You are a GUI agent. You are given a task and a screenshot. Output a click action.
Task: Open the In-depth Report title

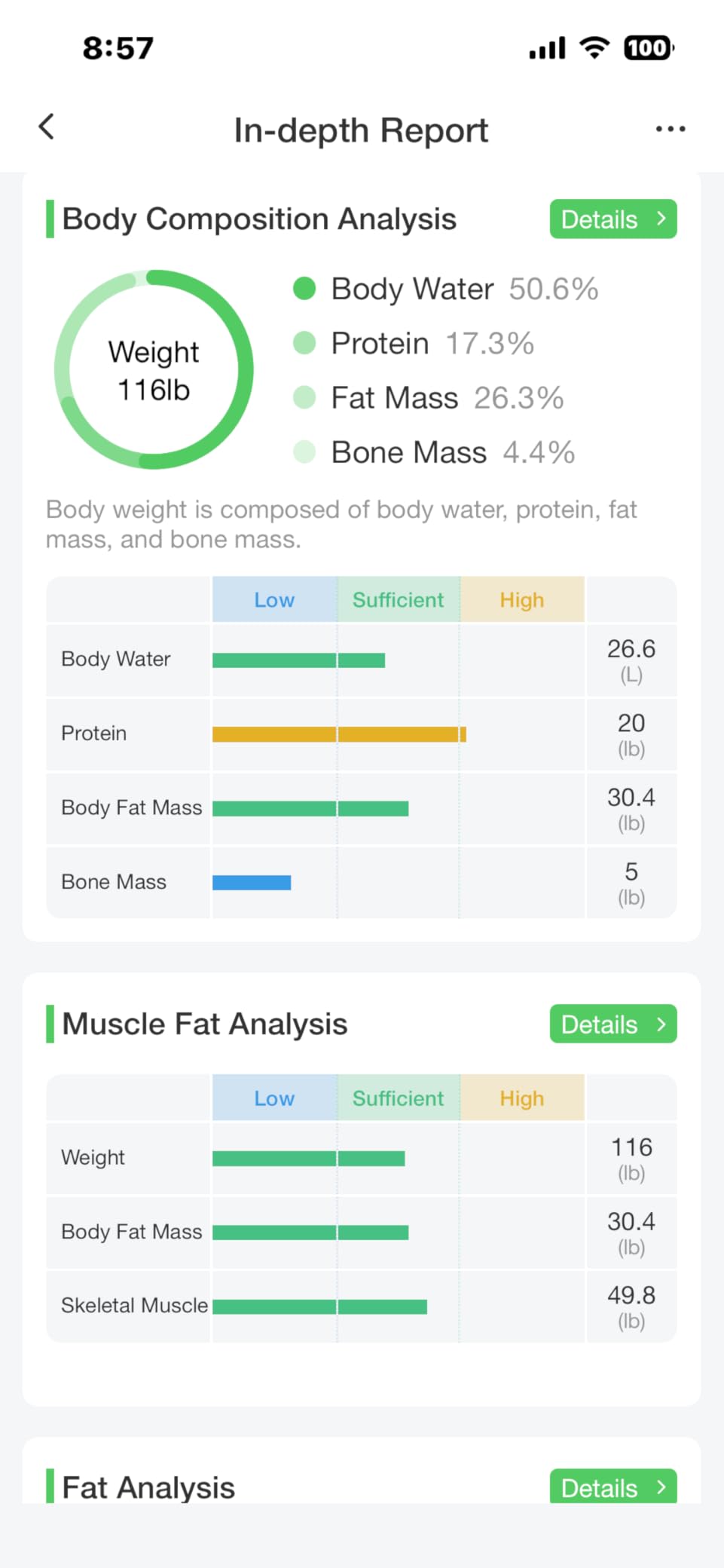click(x=362, y=130)
